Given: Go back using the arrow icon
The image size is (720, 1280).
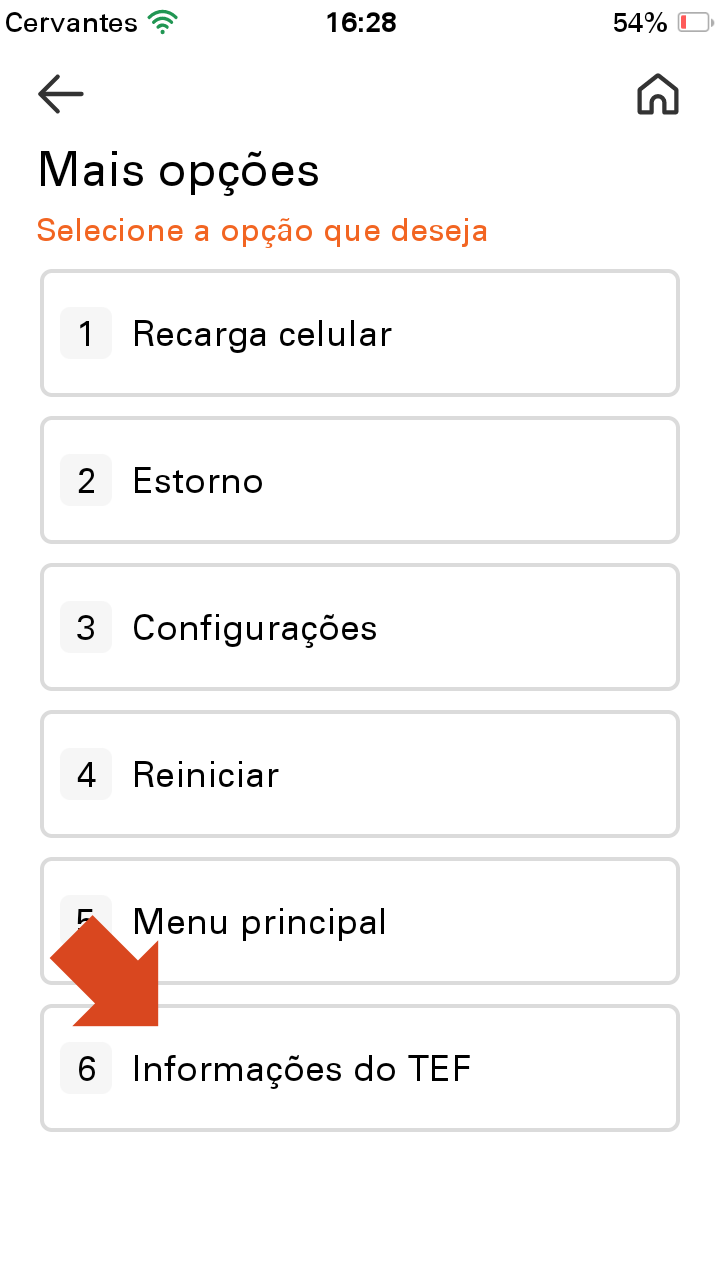Looking at the screenshot, I should pos(60,94).
